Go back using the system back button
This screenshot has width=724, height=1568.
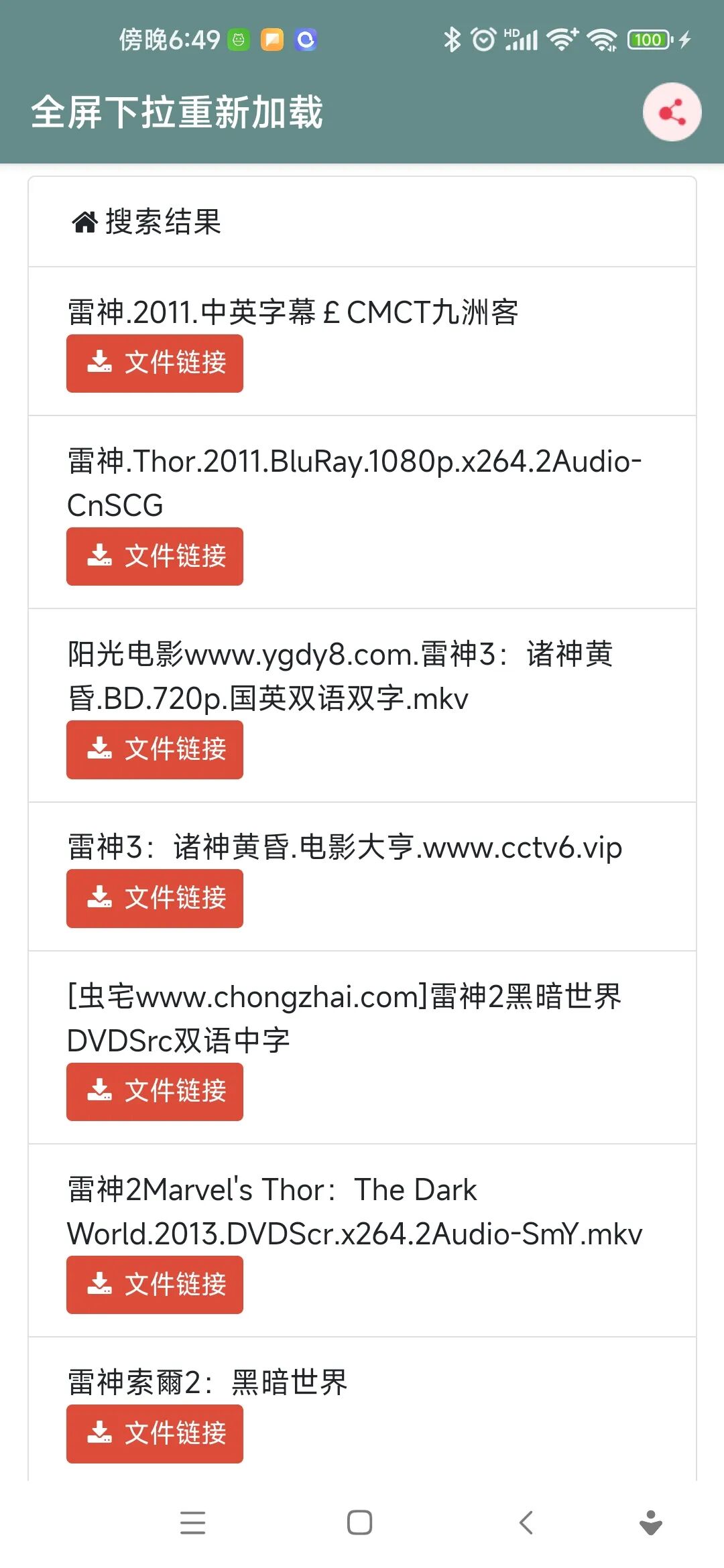pyautogui.click(x=526, y=1522)
